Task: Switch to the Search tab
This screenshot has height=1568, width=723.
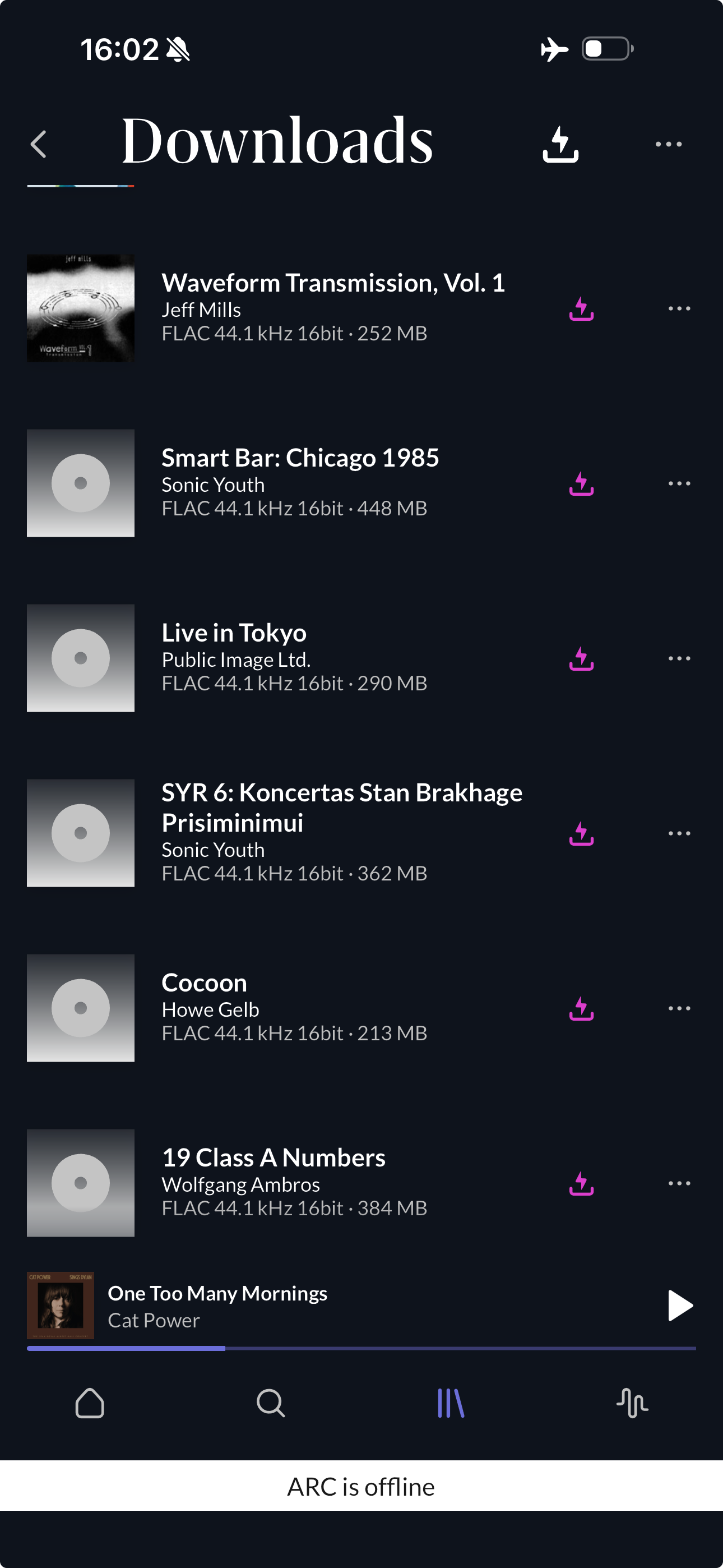Action: pyautogui.click(x=271, y=1403)
